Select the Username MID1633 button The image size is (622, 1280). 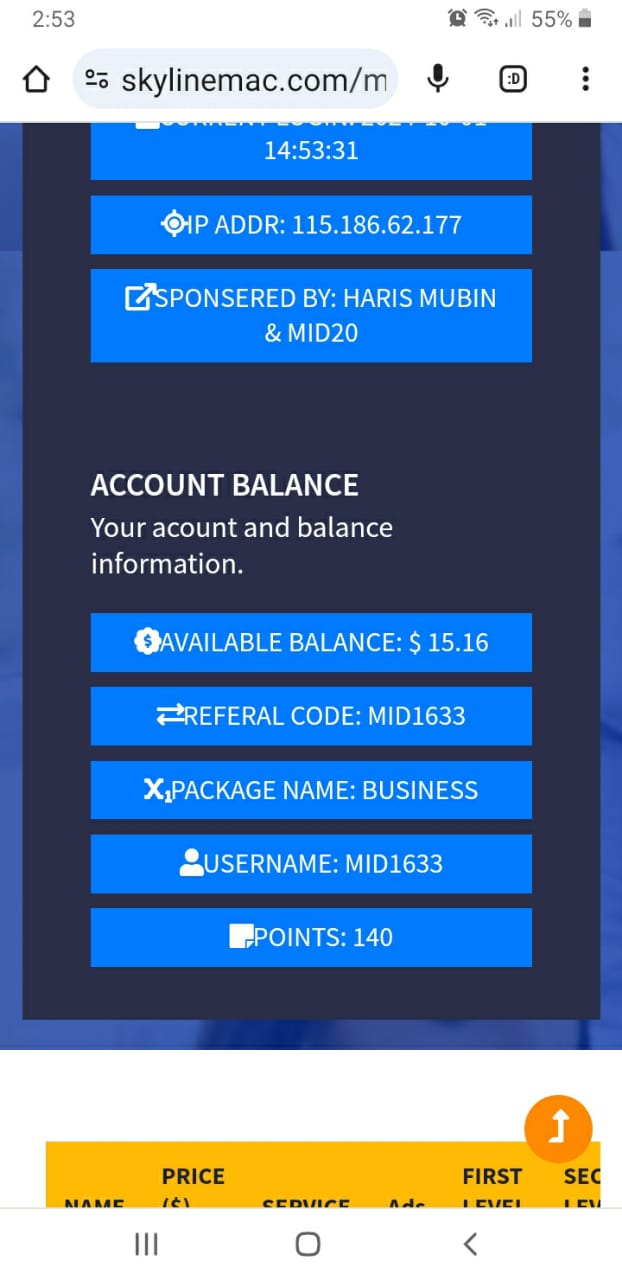(311, 864)
